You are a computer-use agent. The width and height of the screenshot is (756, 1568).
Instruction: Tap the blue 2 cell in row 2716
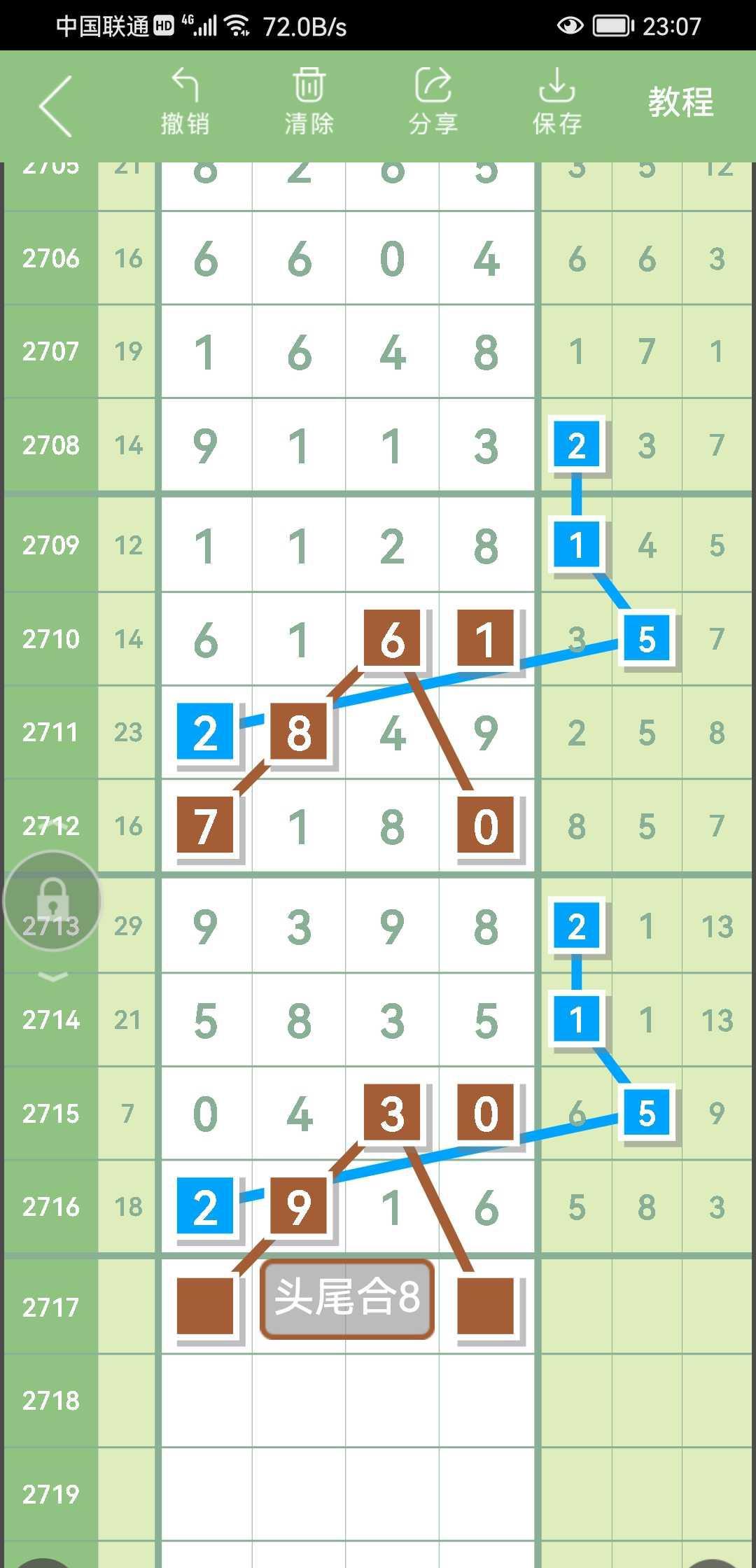204,1206
